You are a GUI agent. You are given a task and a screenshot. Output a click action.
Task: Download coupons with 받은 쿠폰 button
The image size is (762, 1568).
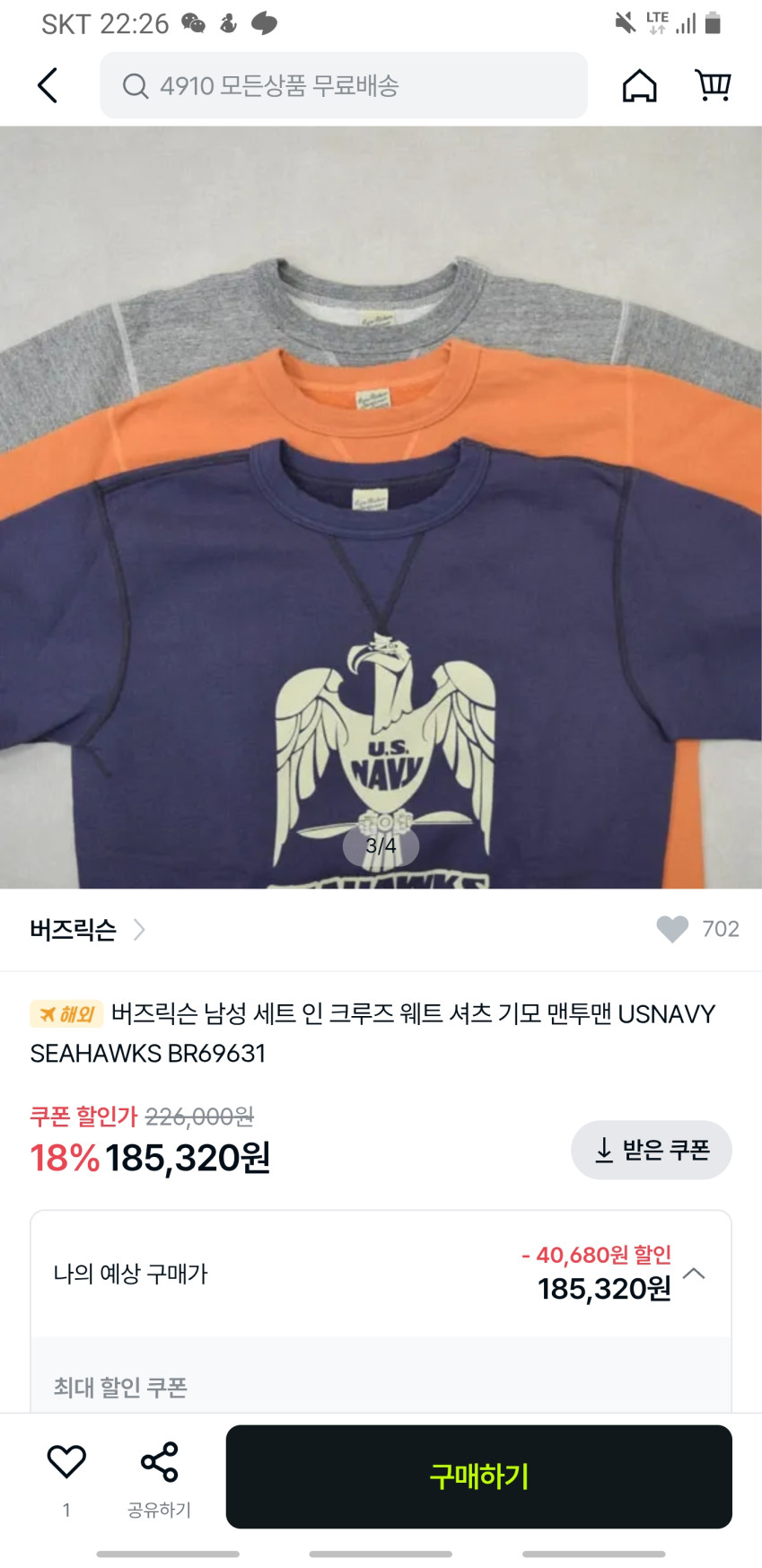[x=652, y=1150]
